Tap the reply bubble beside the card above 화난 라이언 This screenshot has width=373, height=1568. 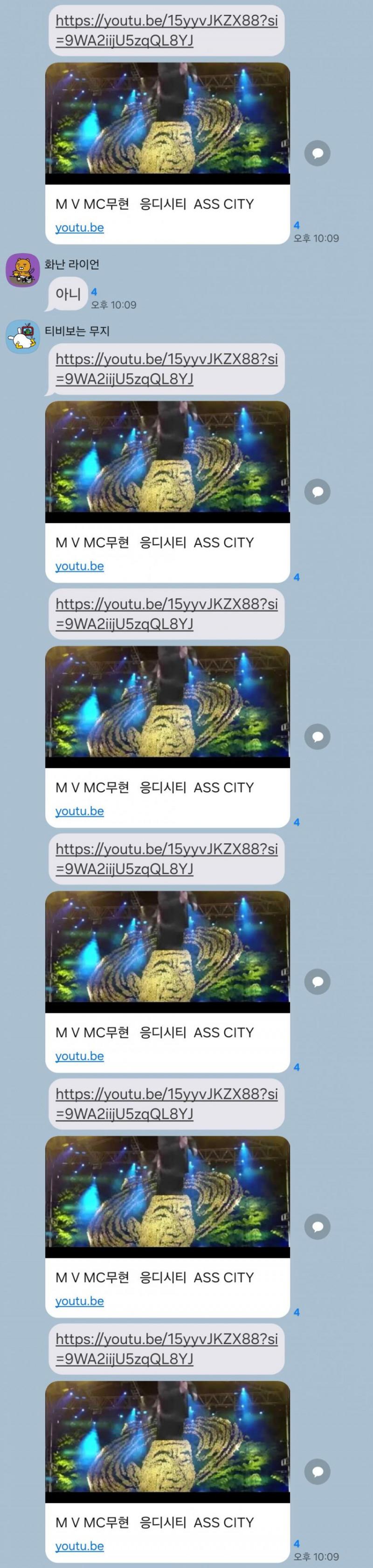tap(317, 153)
